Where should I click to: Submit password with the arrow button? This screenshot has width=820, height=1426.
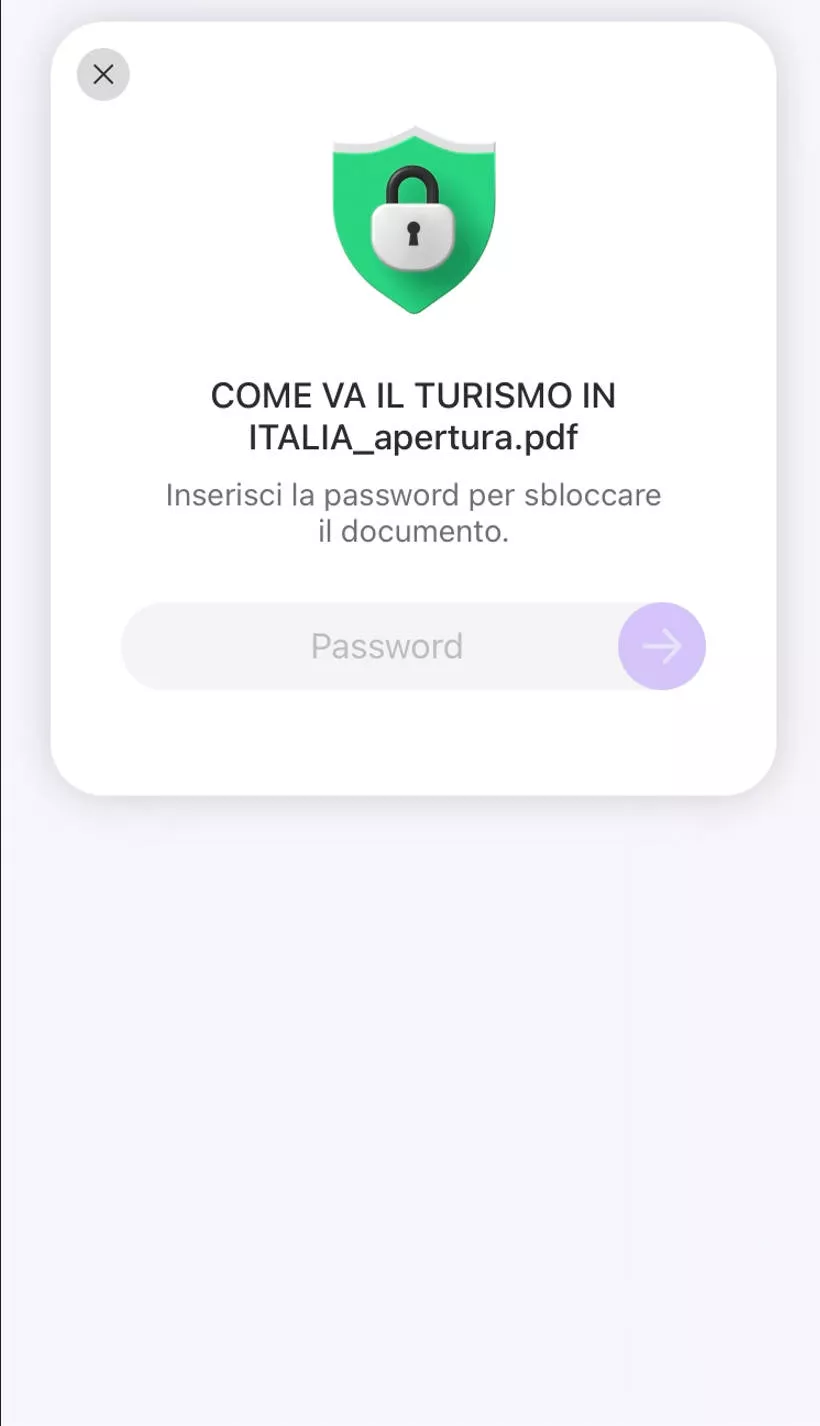662,646
